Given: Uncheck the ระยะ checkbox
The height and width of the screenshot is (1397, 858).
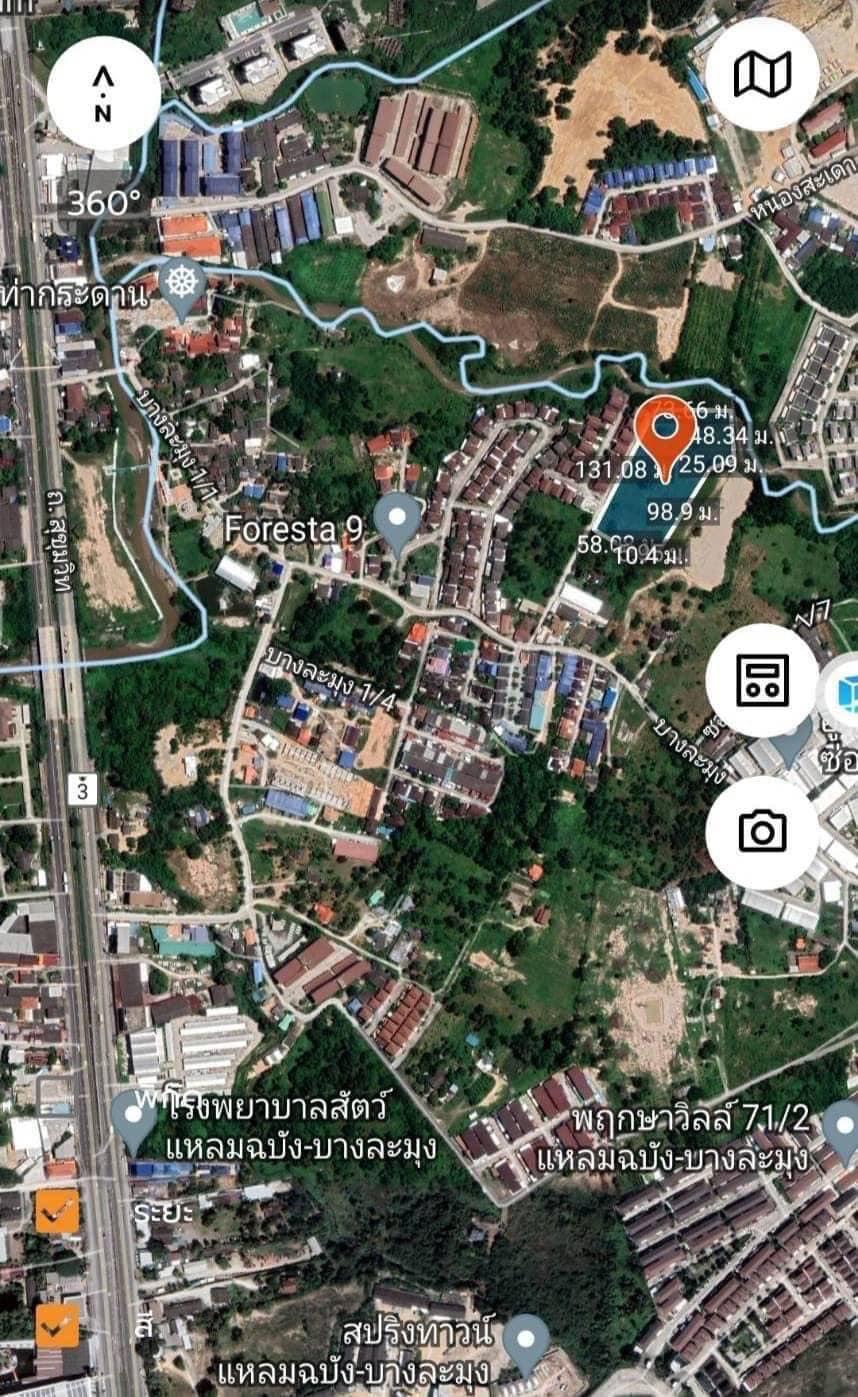Looking at the screenshot, I should coord(57,1212).
